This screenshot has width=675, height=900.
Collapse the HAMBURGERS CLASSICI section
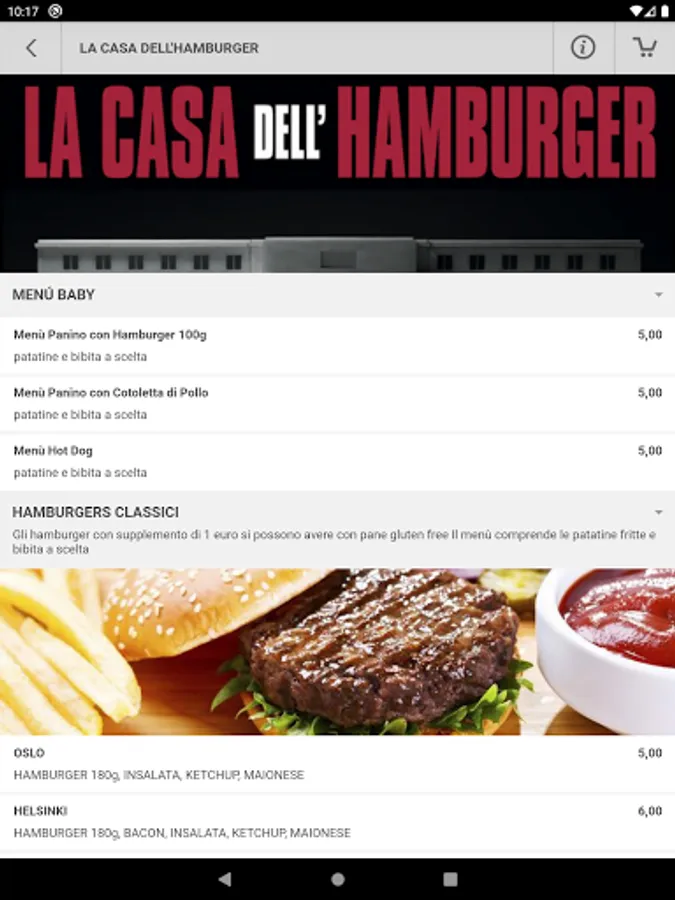click(x=658, y=512)
